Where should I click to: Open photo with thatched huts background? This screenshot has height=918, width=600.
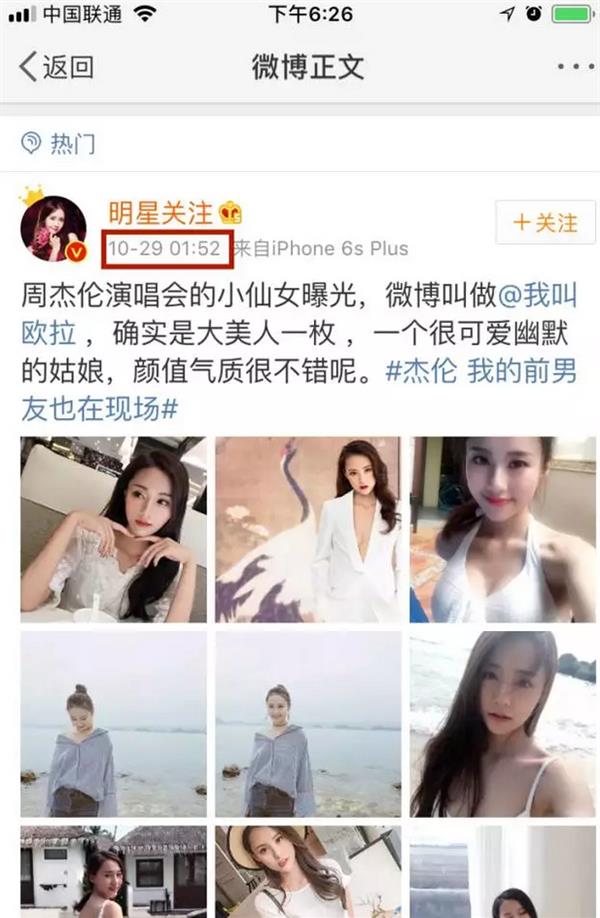point(113,872)
